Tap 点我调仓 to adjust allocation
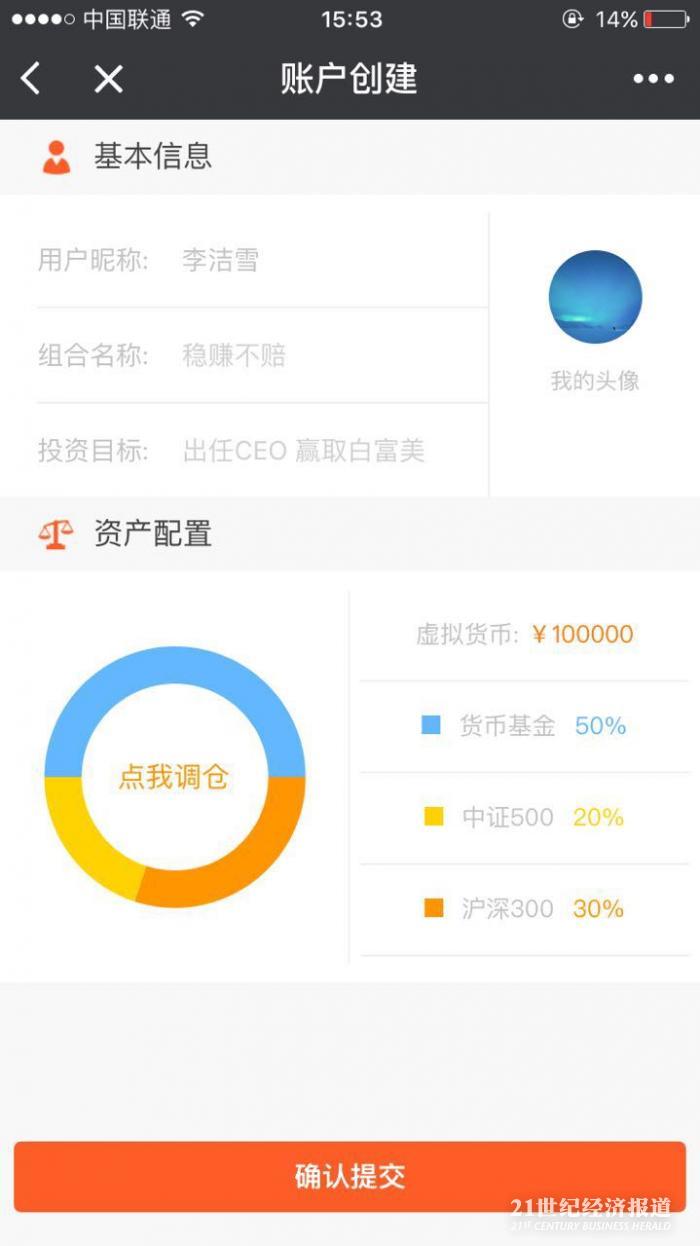700x1246 pixels. tap(174, 776)
